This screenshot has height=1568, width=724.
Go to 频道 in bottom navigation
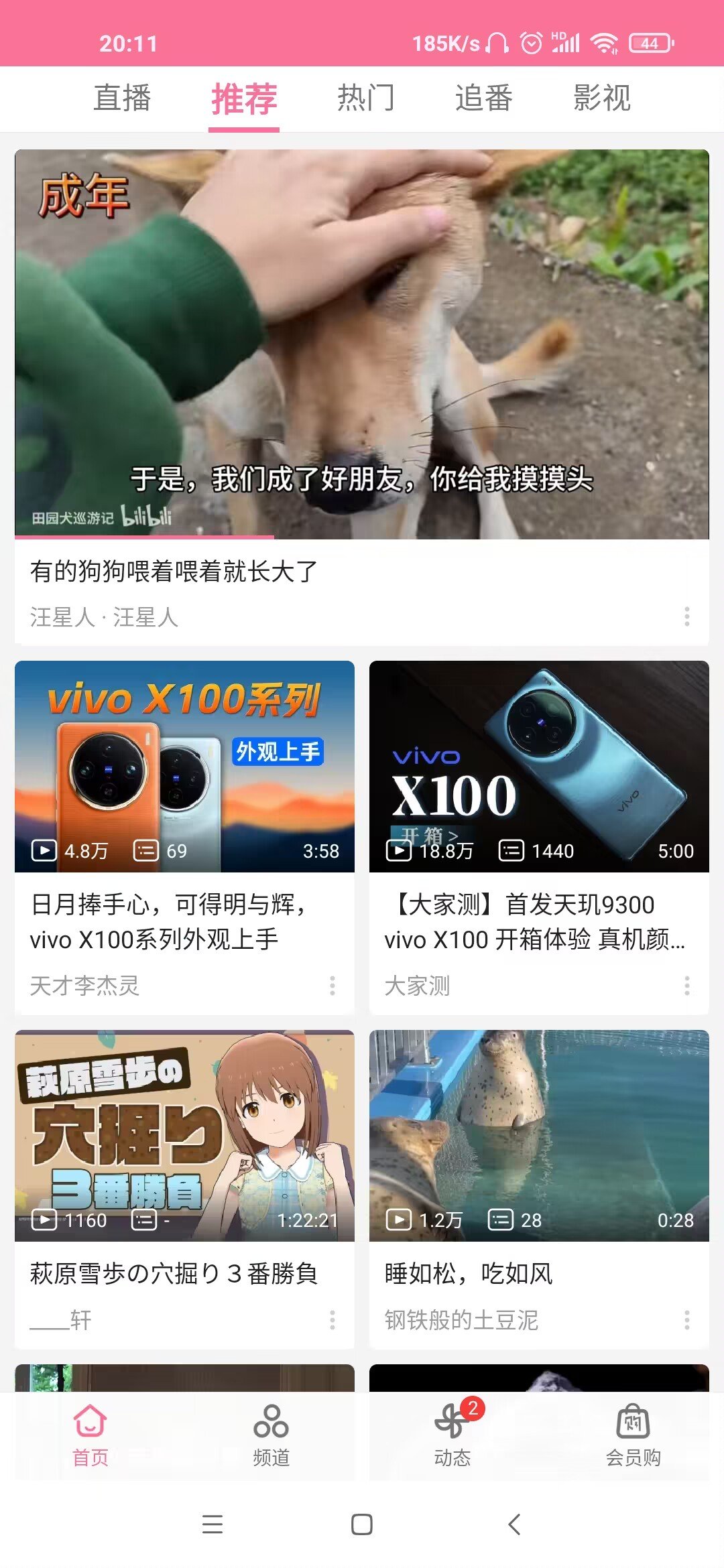(x=271, y=1435)
